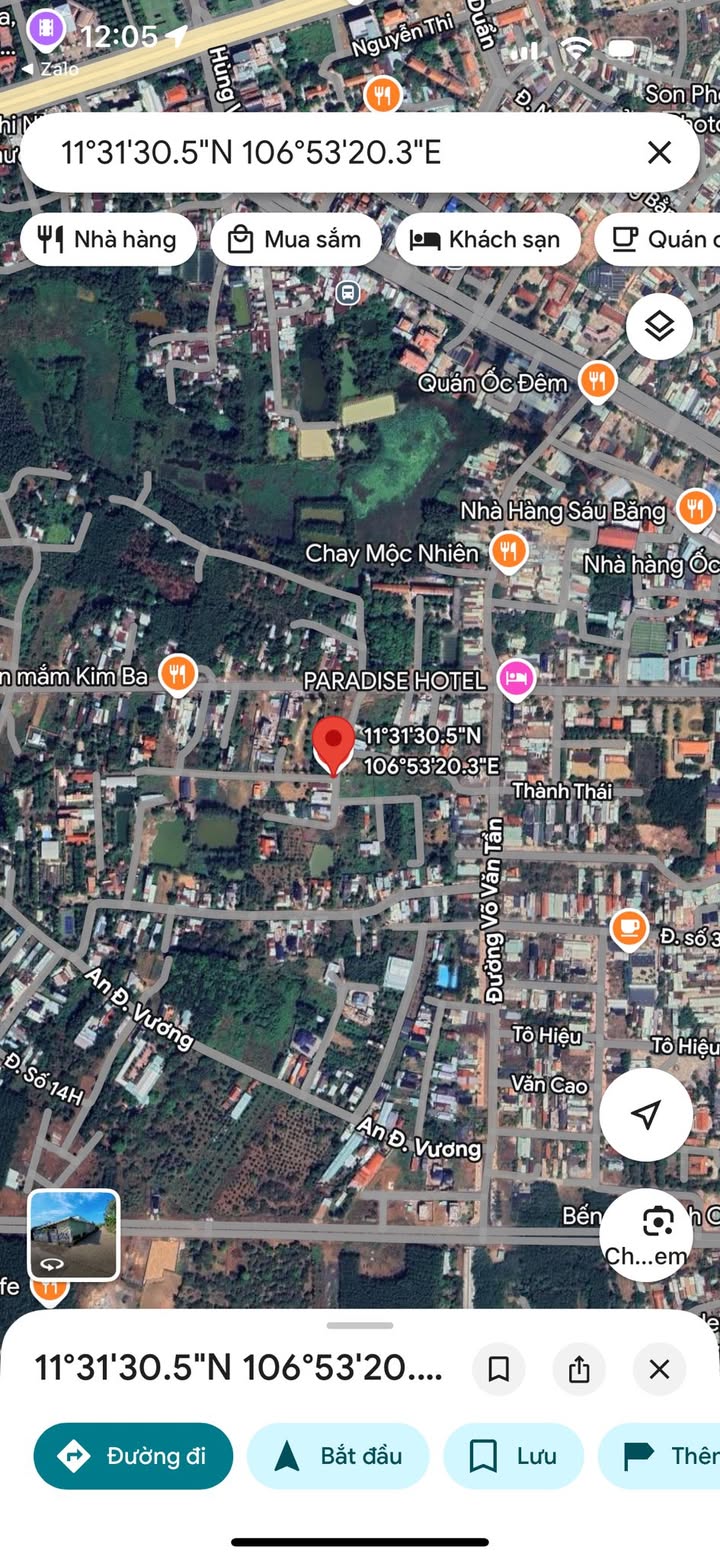
Task: Select the Mua sắm filter chip
Action: (x=295, y=239)
